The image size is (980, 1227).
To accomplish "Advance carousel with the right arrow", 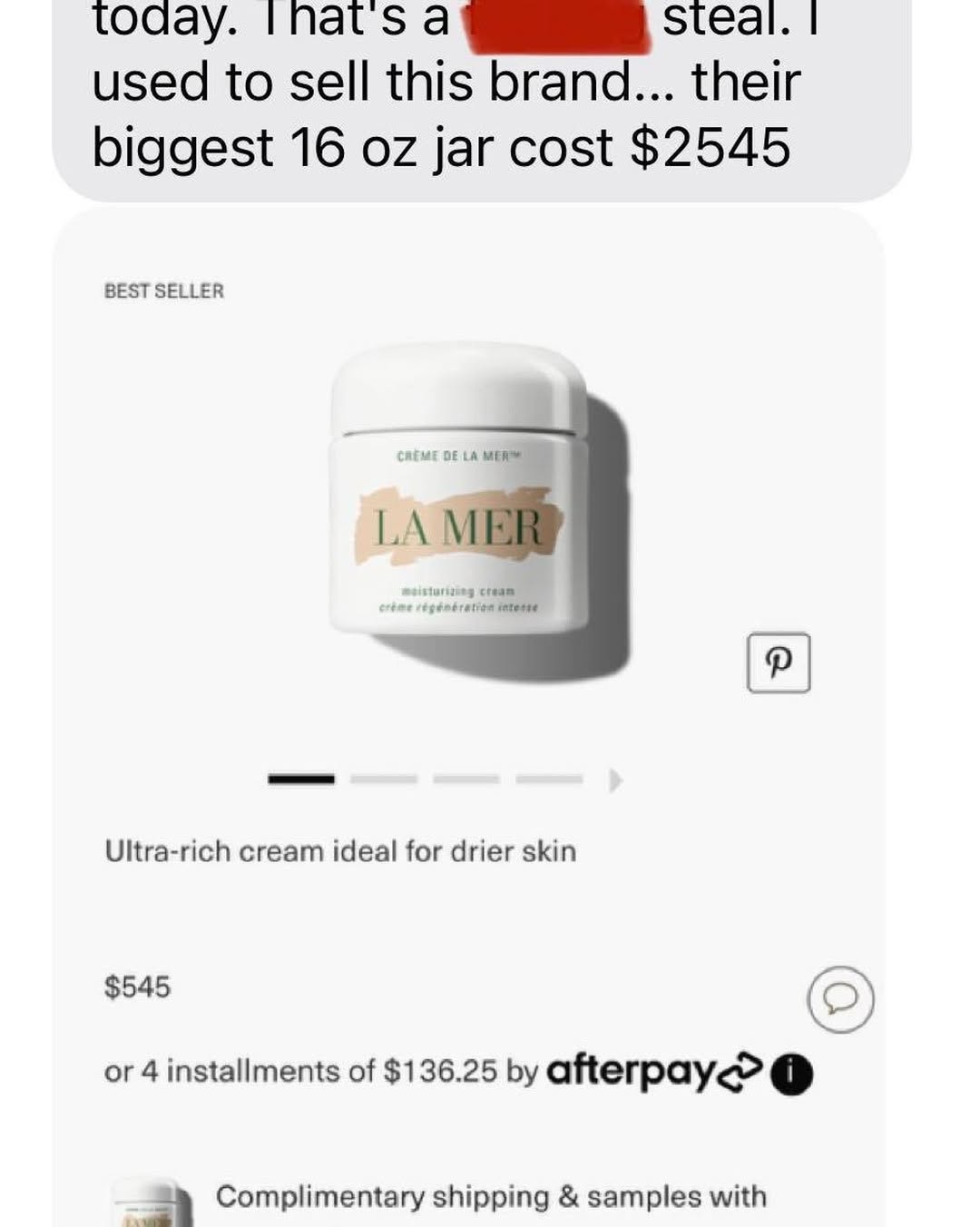I will click(617, 779).
